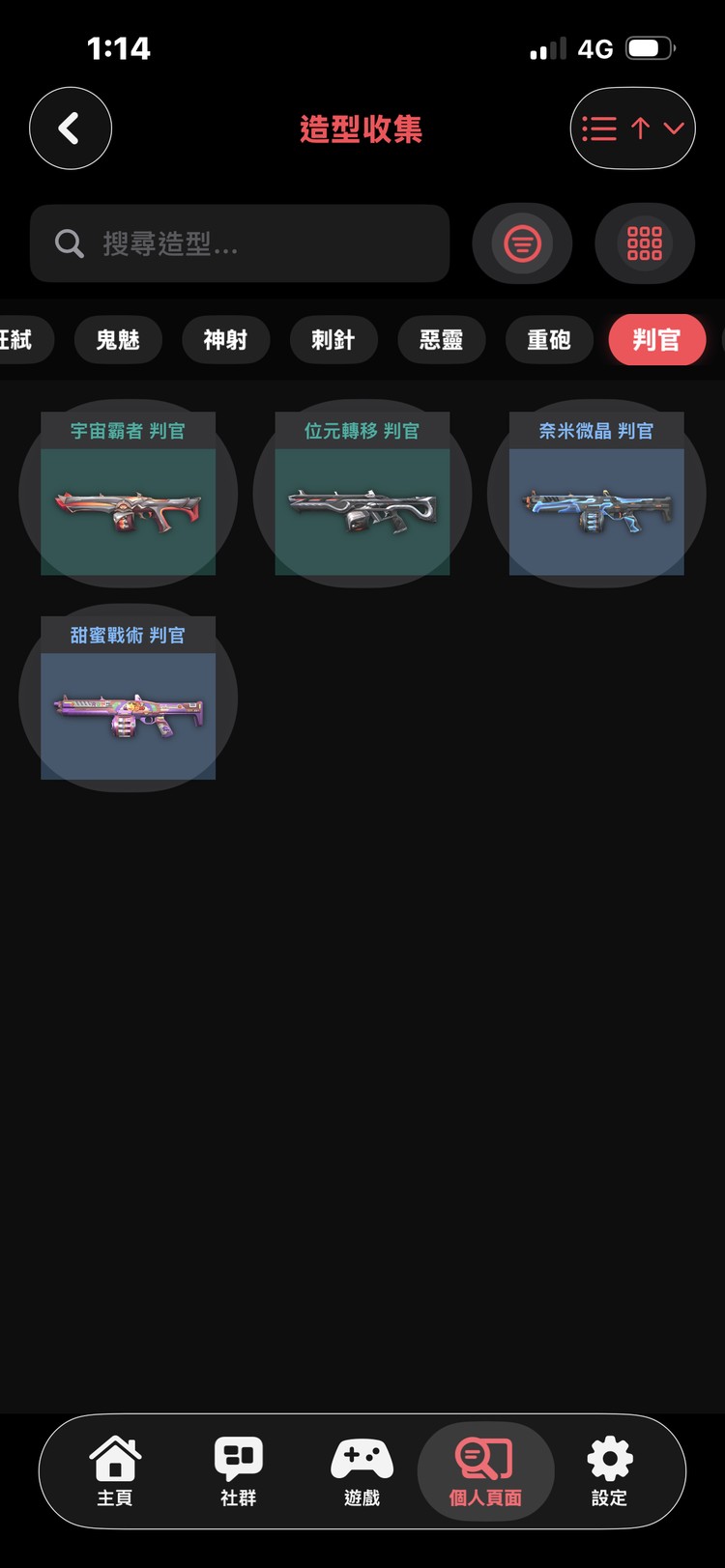Select the 刺針 weapon chip
Image resolution: width=725 pixels, height=1568 pixels.
333,340
